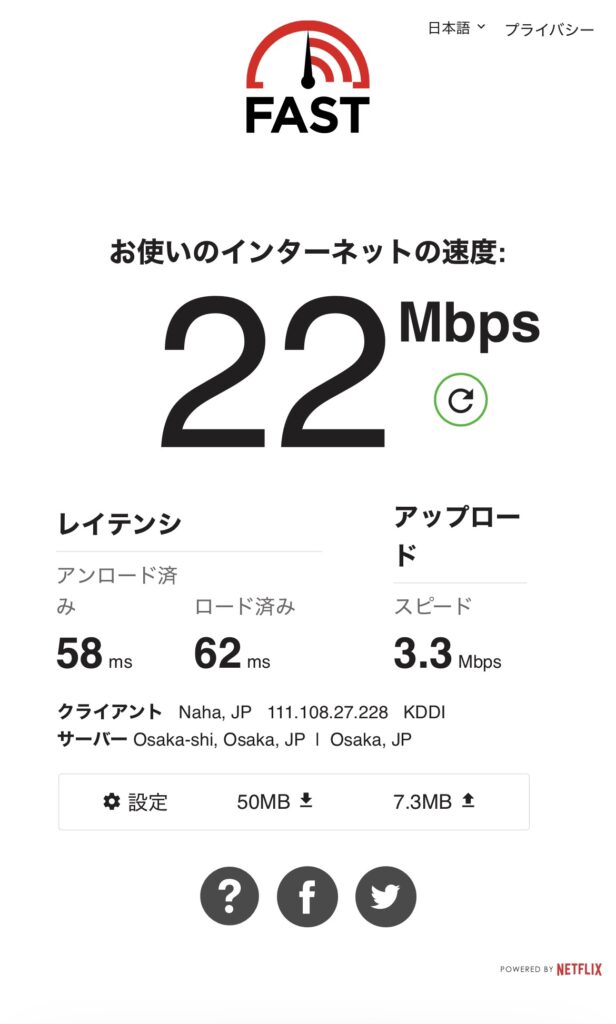This screenshot has height=1024, width=616.
Task: Rerun the speed test with refresh icon
Action: pos(460,400)
